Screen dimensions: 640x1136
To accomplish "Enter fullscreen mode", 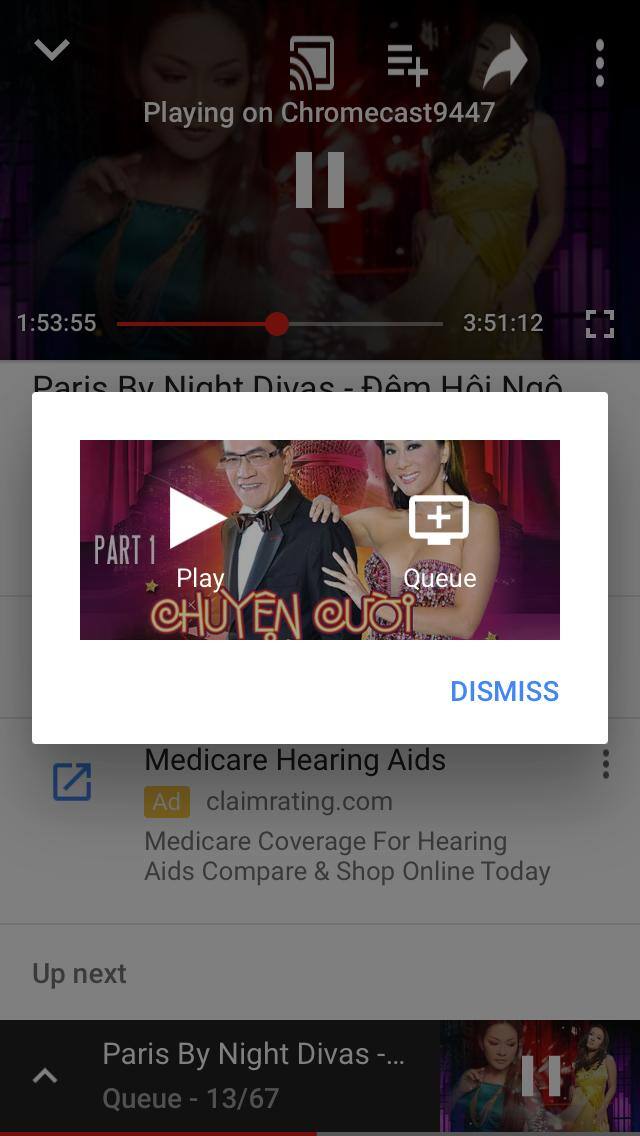I will point(598,323).
